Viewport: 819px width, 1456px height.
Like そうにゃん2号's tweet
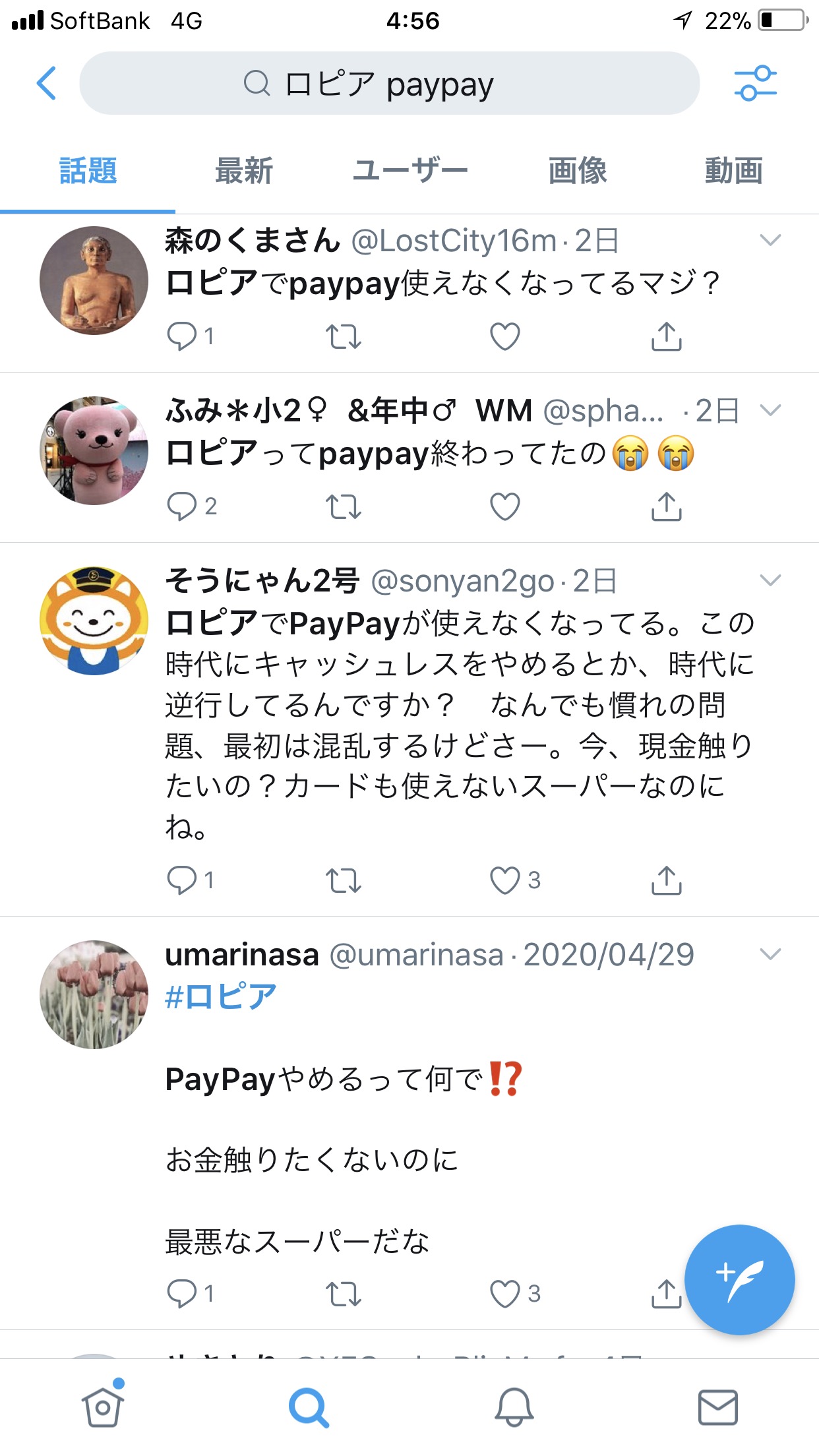tap(505, 880)
